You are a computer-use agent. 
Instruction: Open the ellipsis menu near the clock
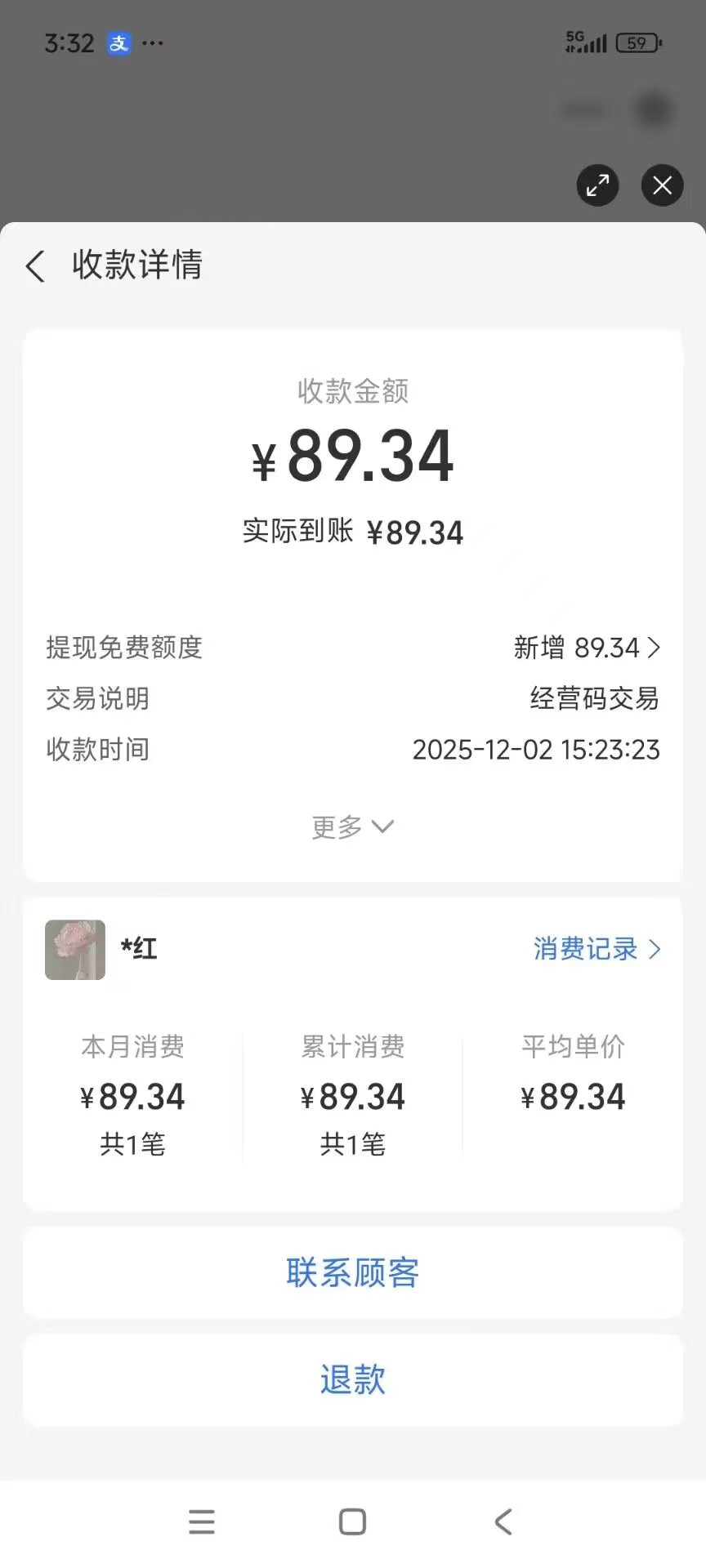coord(154,42)
